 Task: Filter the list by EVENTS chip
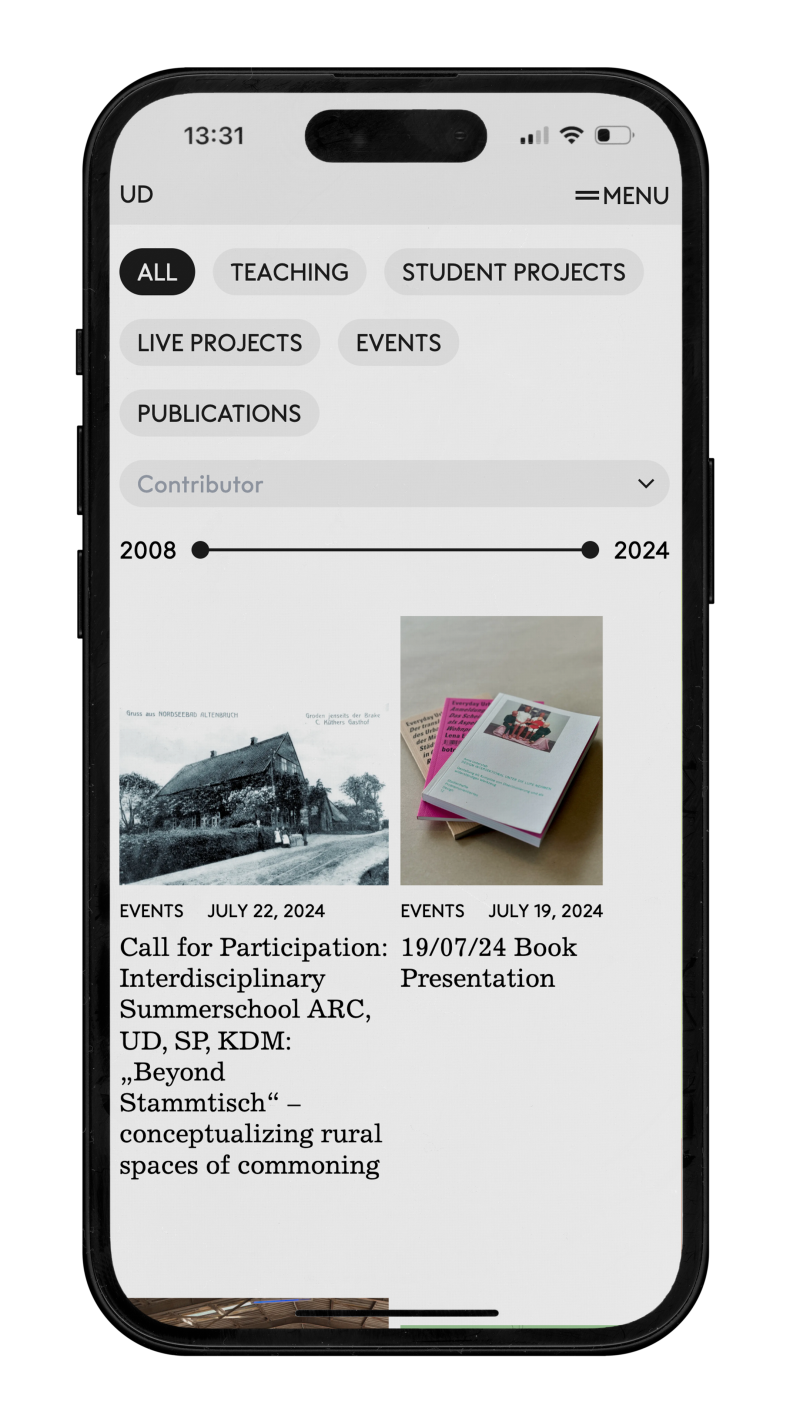pyautogui.click(x=398, y=343)
